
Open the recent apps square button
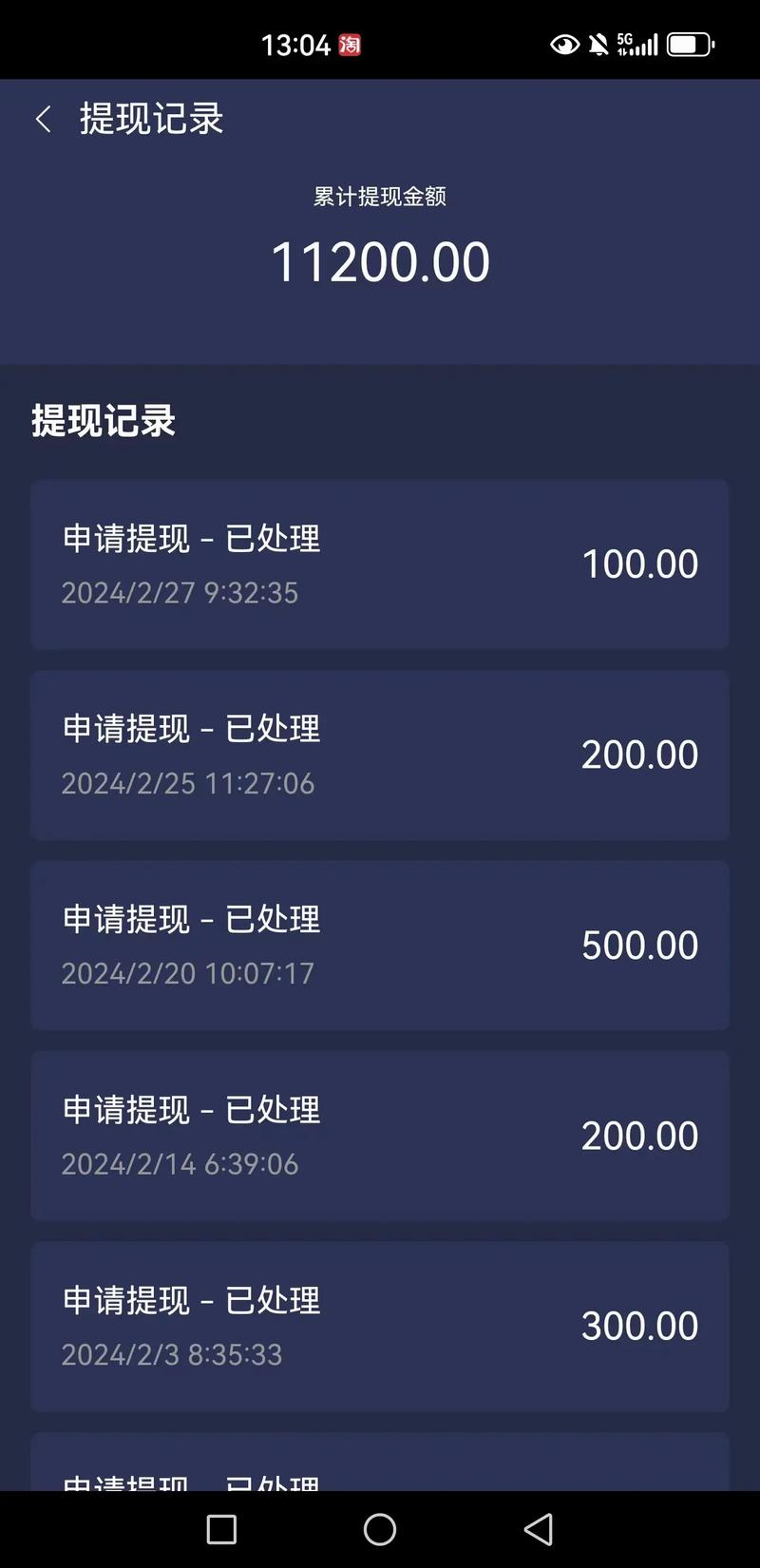coord(221,1529)
